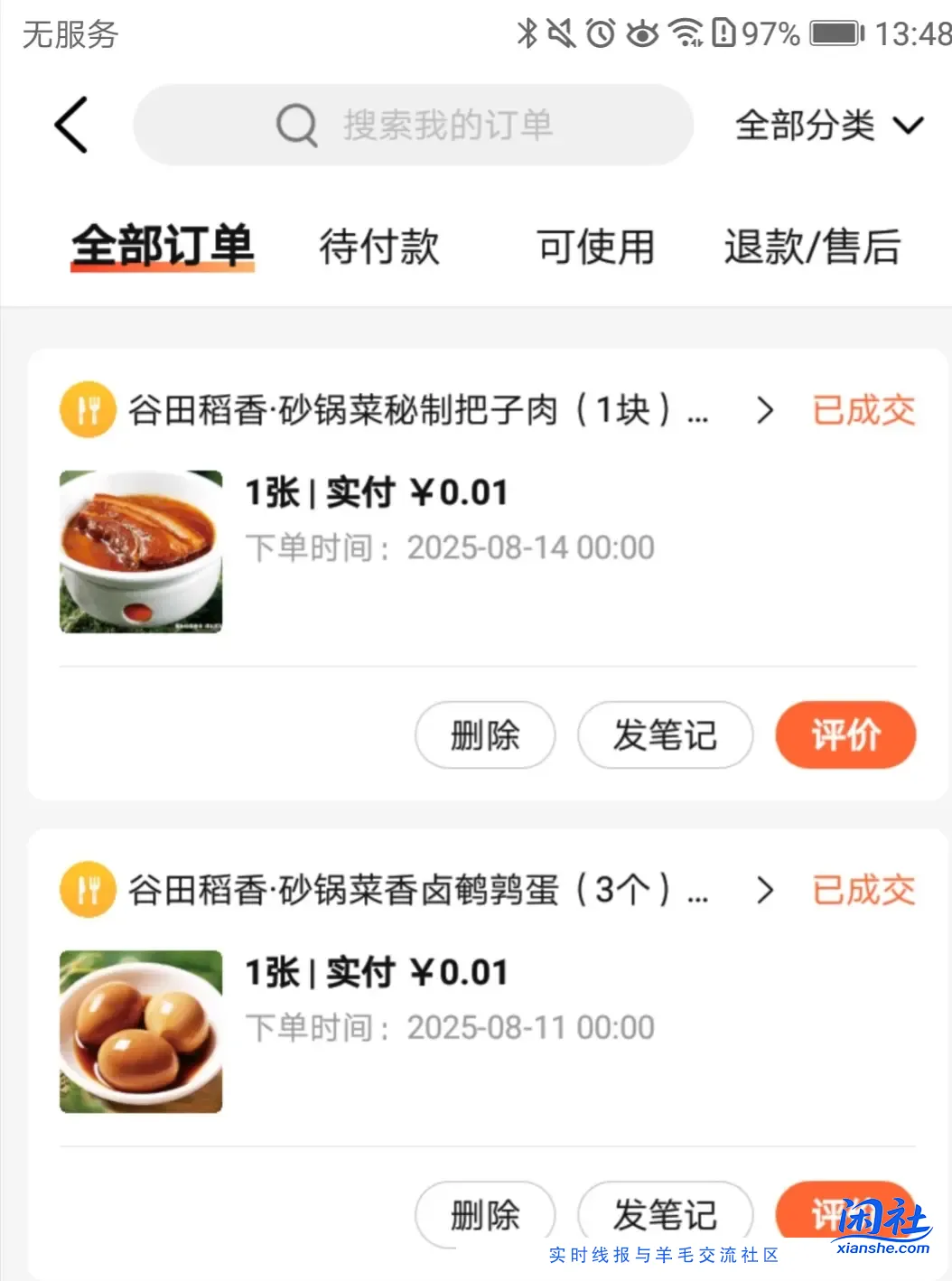
Task: Tap the mute icon in the status bar
Action: point(560,33)
